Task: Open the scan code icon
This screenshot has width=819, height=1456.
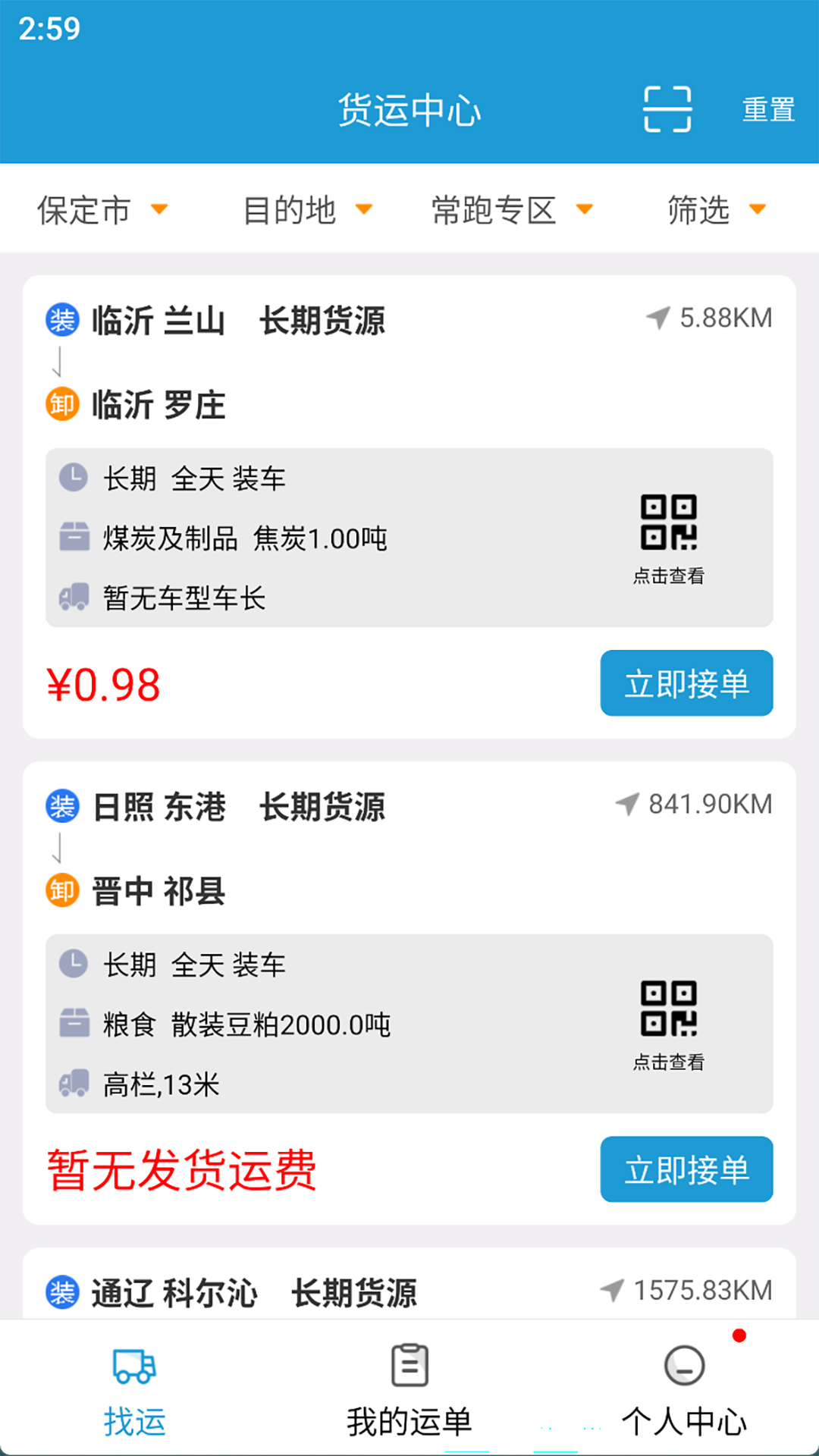Action: point(667,109)
